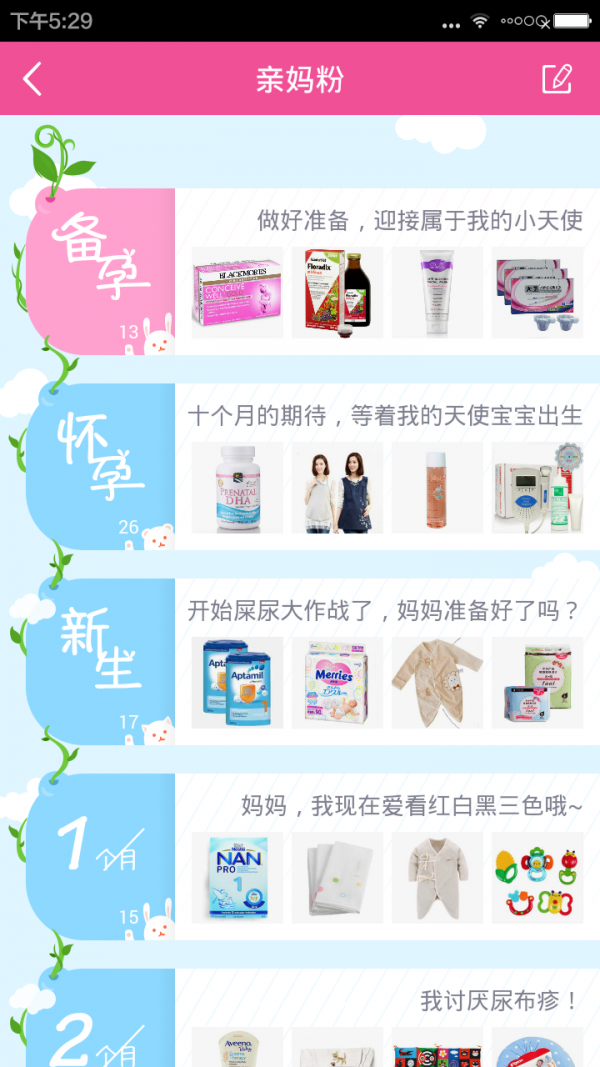
Task: Open the beige baby romper product
Action: tap(437, 683)
